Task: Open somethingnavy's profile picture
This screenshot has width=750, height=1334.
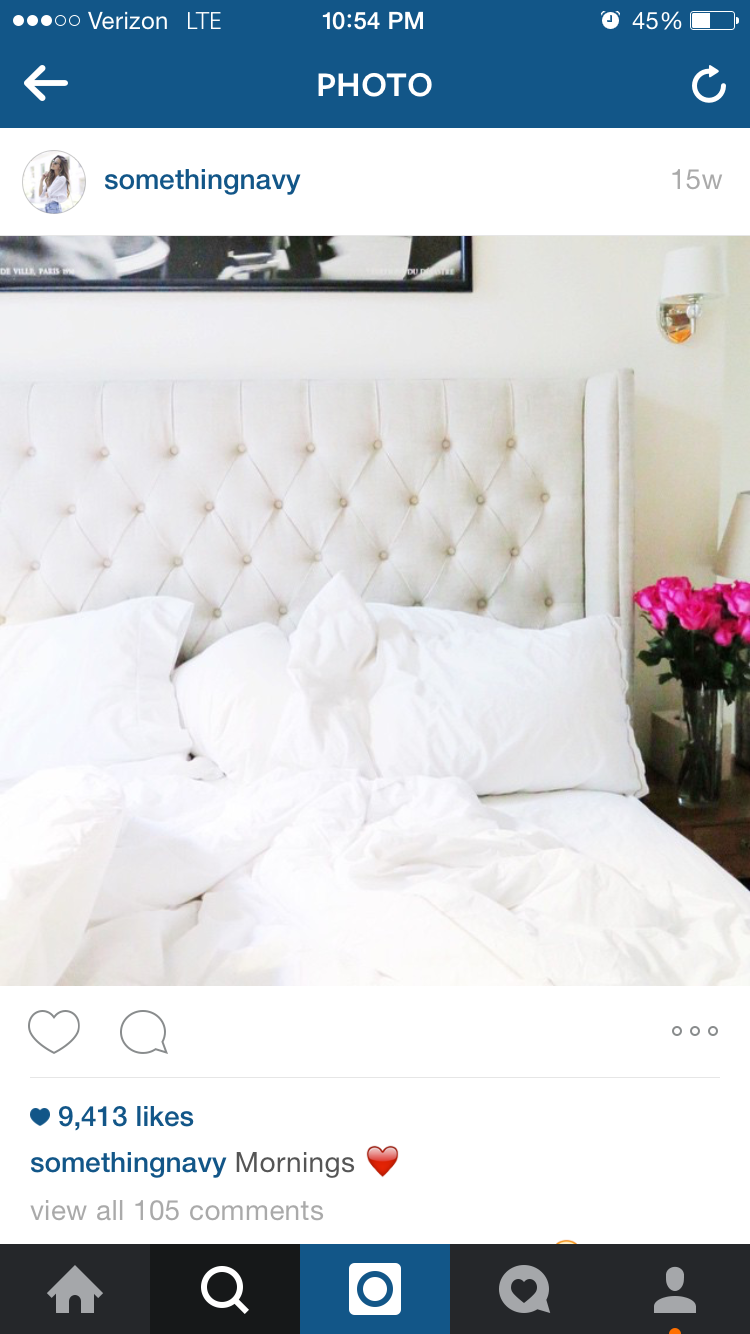Action: (x=54, y=181)
